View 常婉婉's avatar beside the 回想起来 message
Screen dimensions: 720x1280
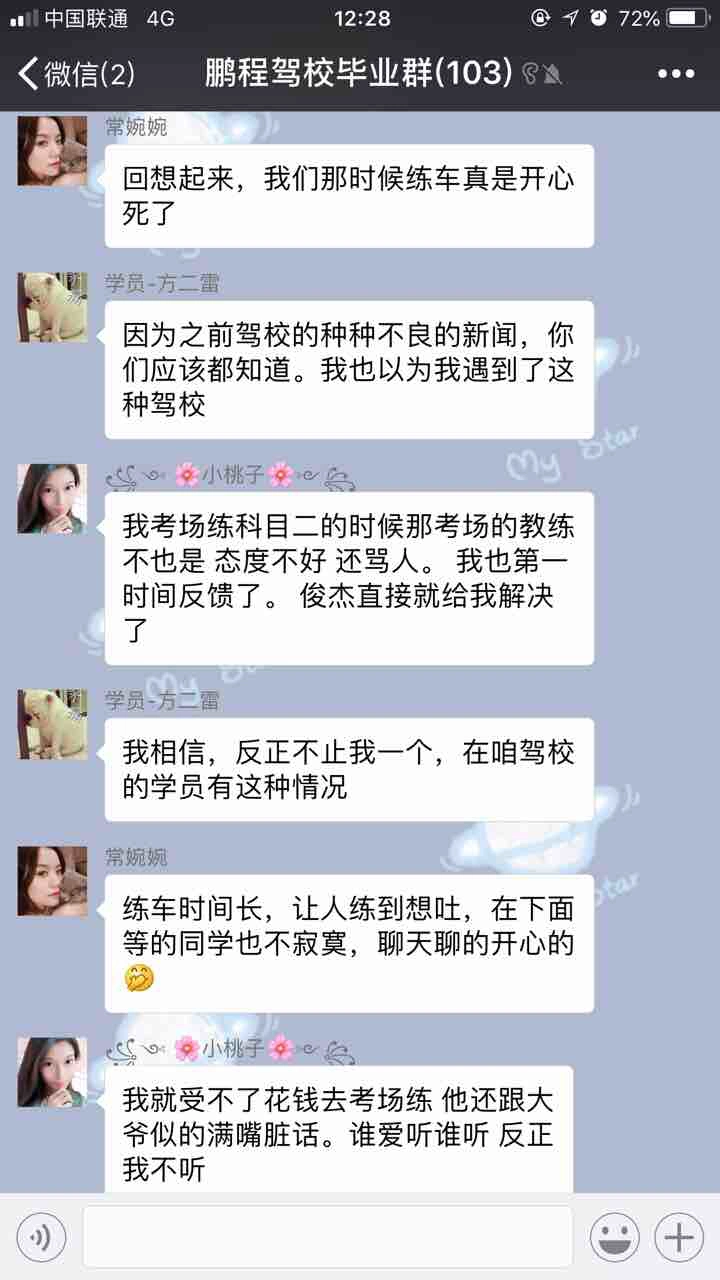click(x=52, y=150)
